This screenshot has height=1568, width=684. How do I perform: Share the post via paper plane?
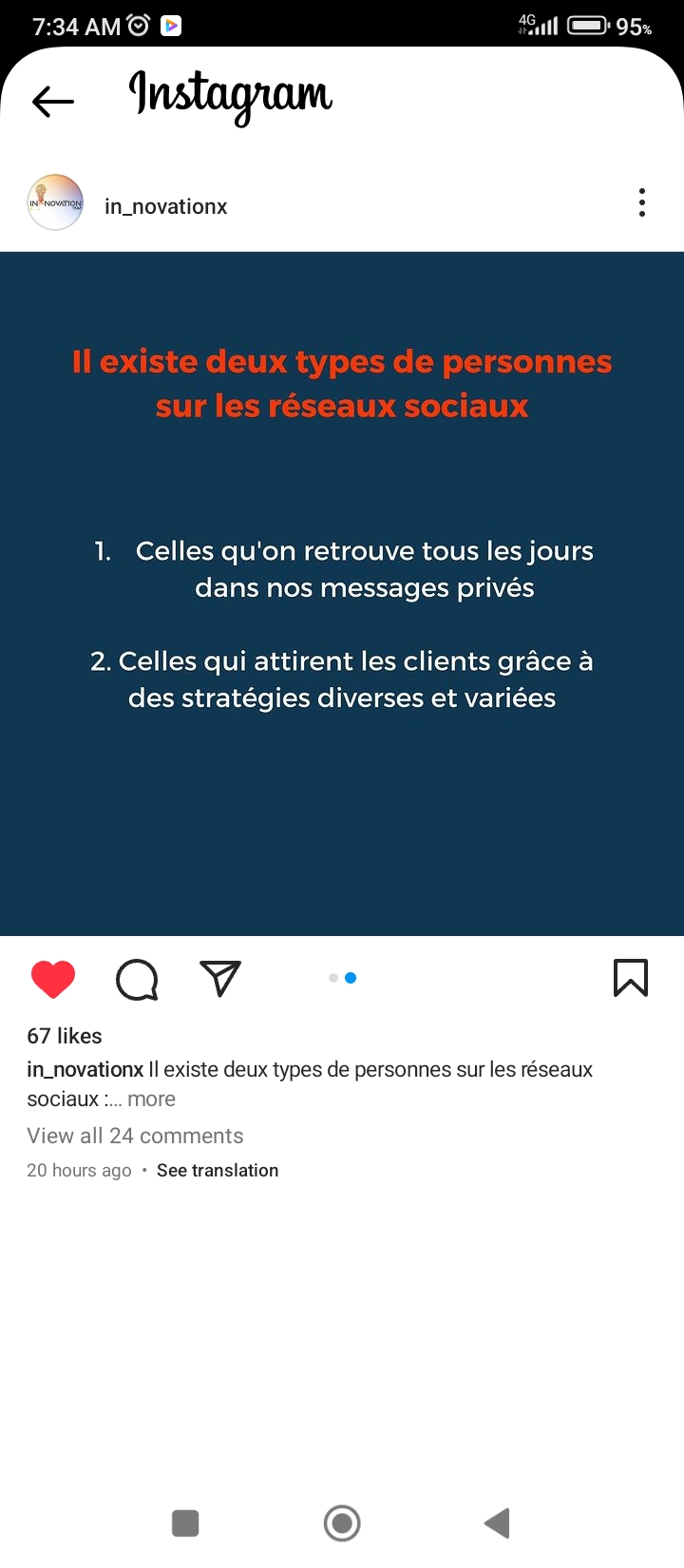pyautogui.click(x=220, y=978)
